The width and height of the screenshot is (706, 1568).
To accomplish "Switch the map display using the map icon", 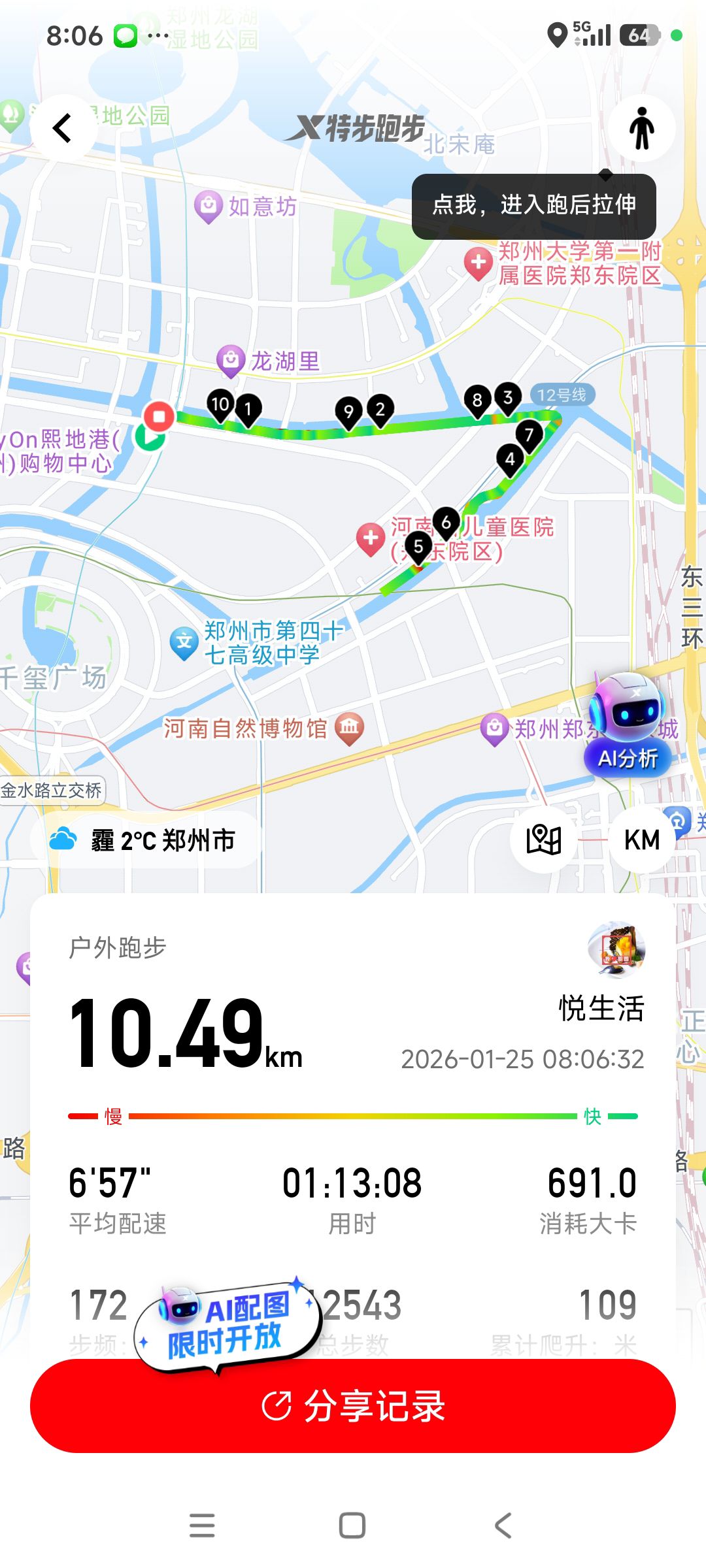I will (544, 840).
